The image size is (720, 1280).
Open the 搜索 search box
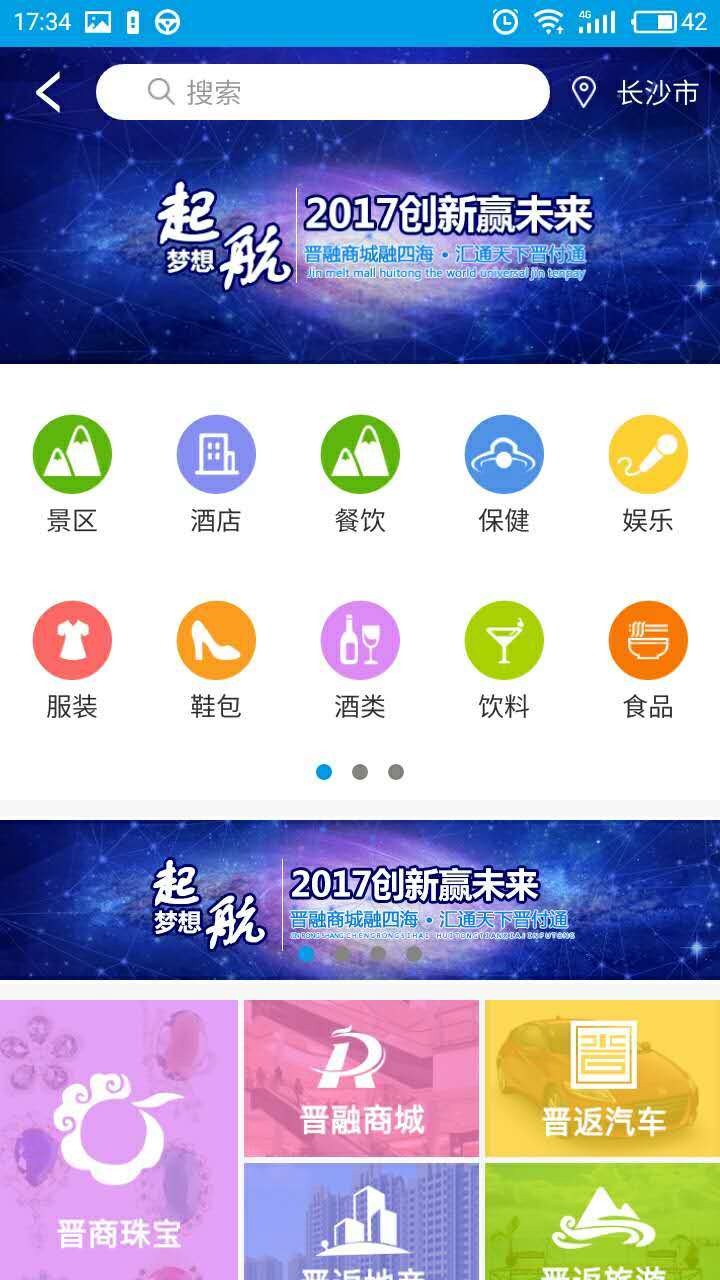323,92
